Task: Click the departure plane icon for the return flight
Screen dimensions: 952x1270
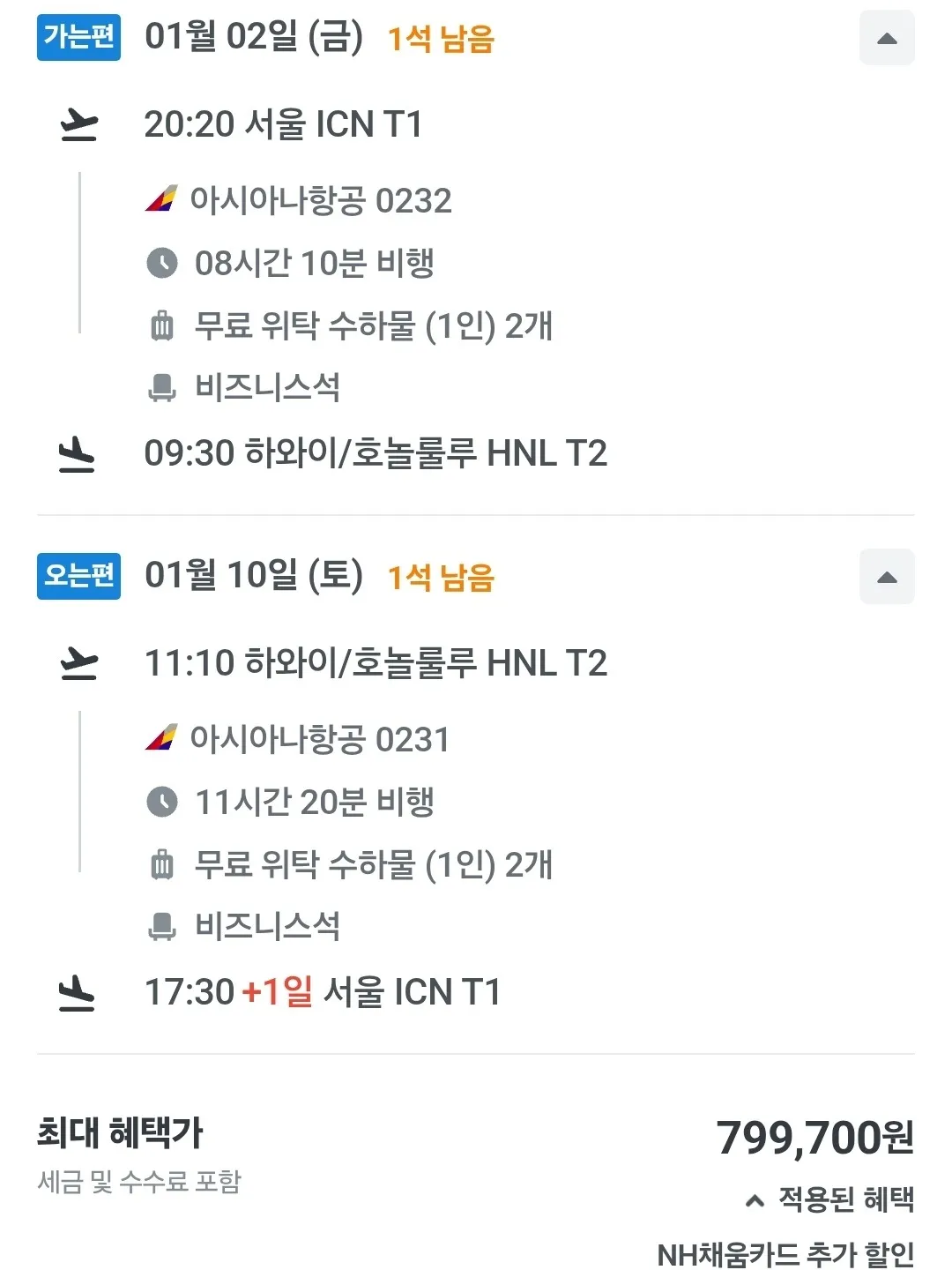Action: tap(78, 663)
